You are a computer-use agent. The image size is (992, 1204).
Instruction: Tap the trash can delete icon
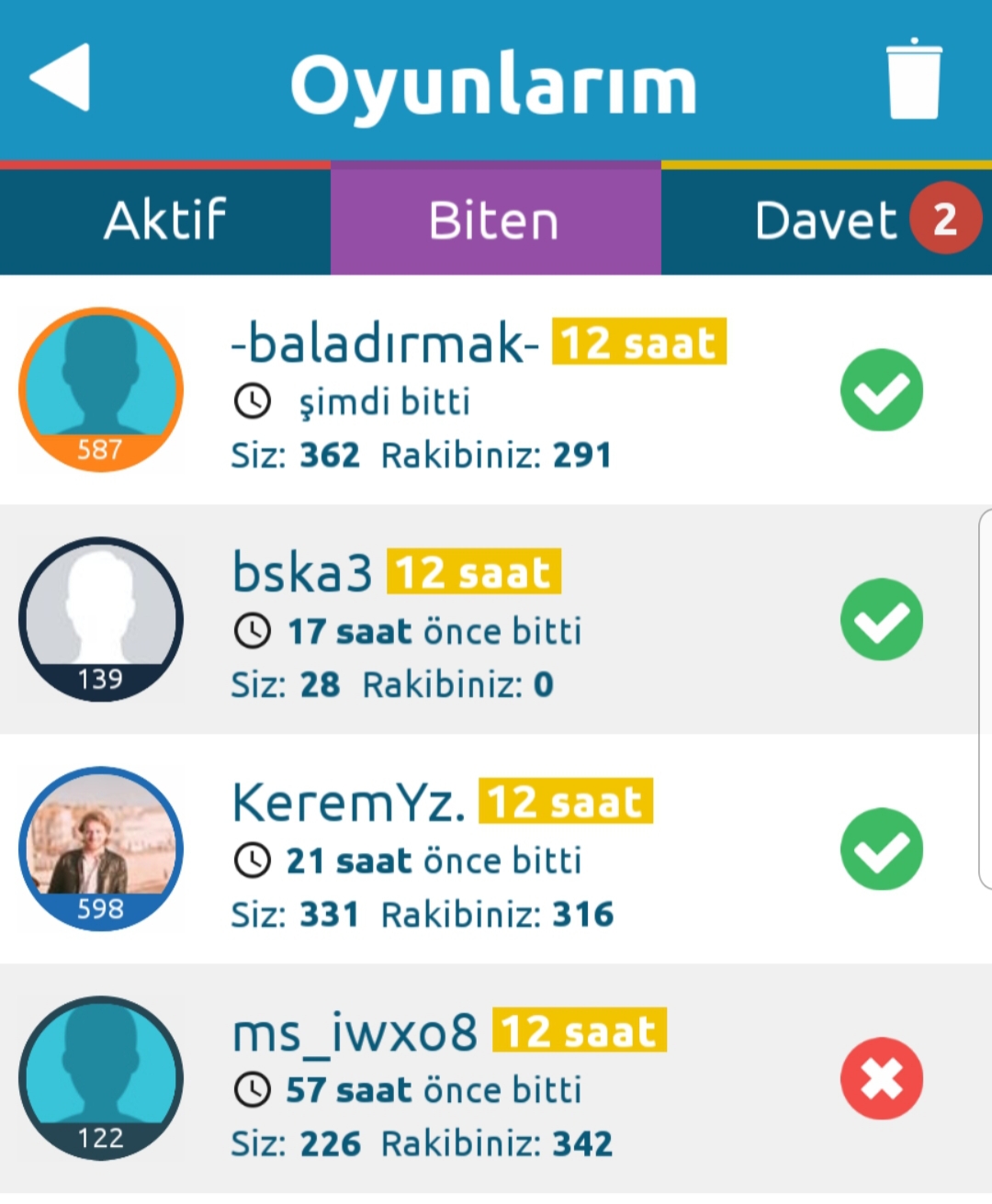click(913, 80)
